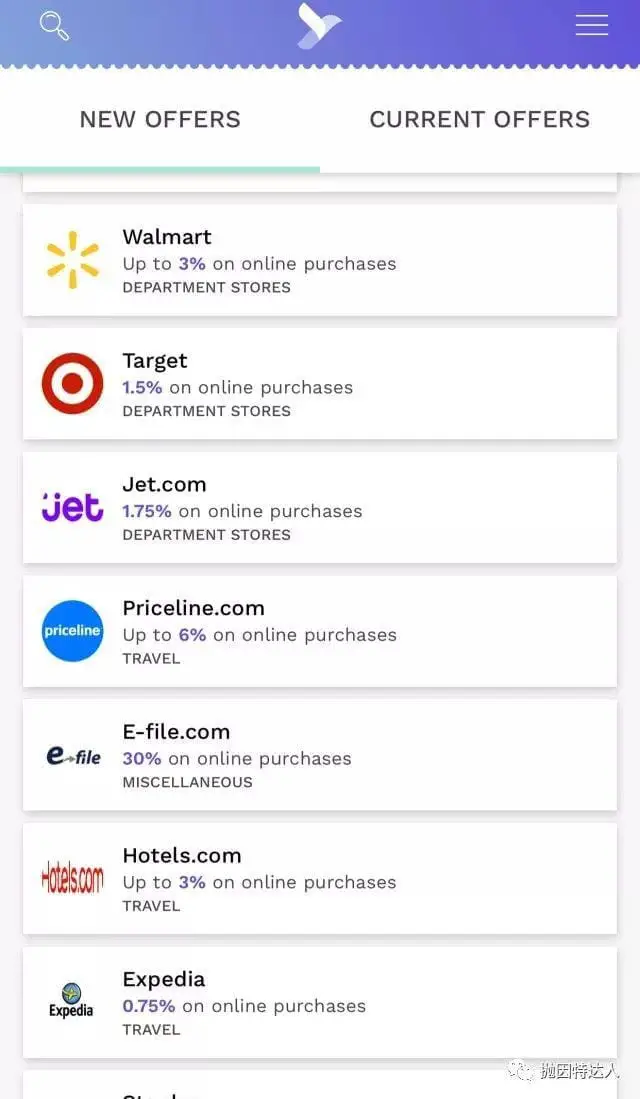This screenshot has height=1099, width=640.
Task: Open the Walmart offer
Action: (320, 260)
